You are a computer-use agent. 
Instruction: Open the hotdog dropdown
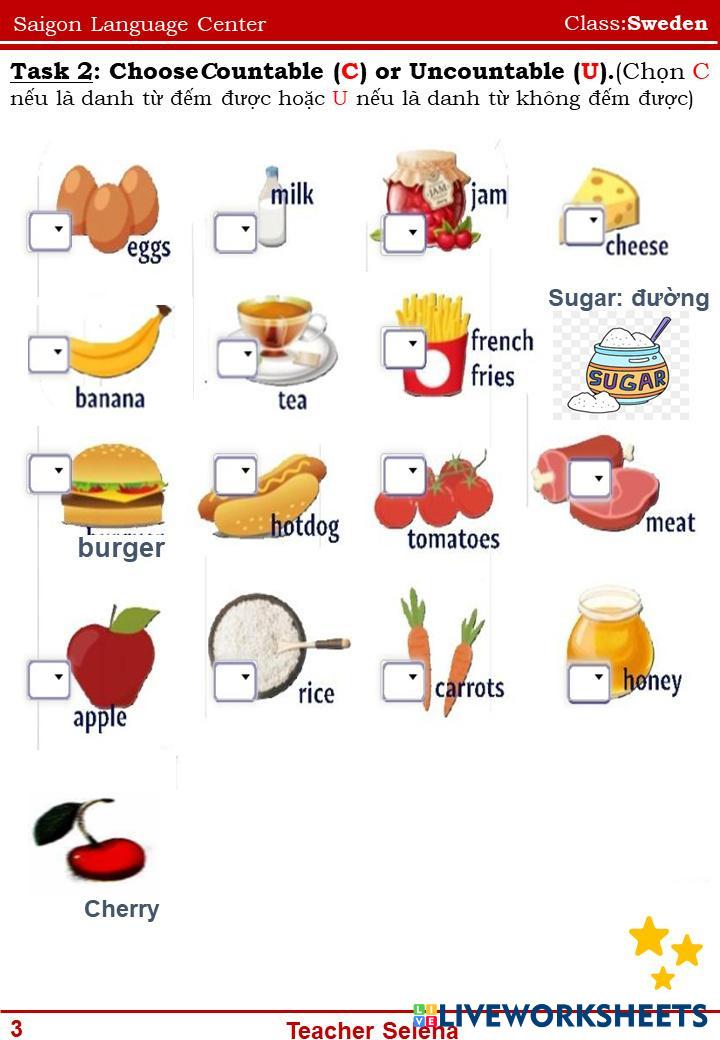pos(235,474)
